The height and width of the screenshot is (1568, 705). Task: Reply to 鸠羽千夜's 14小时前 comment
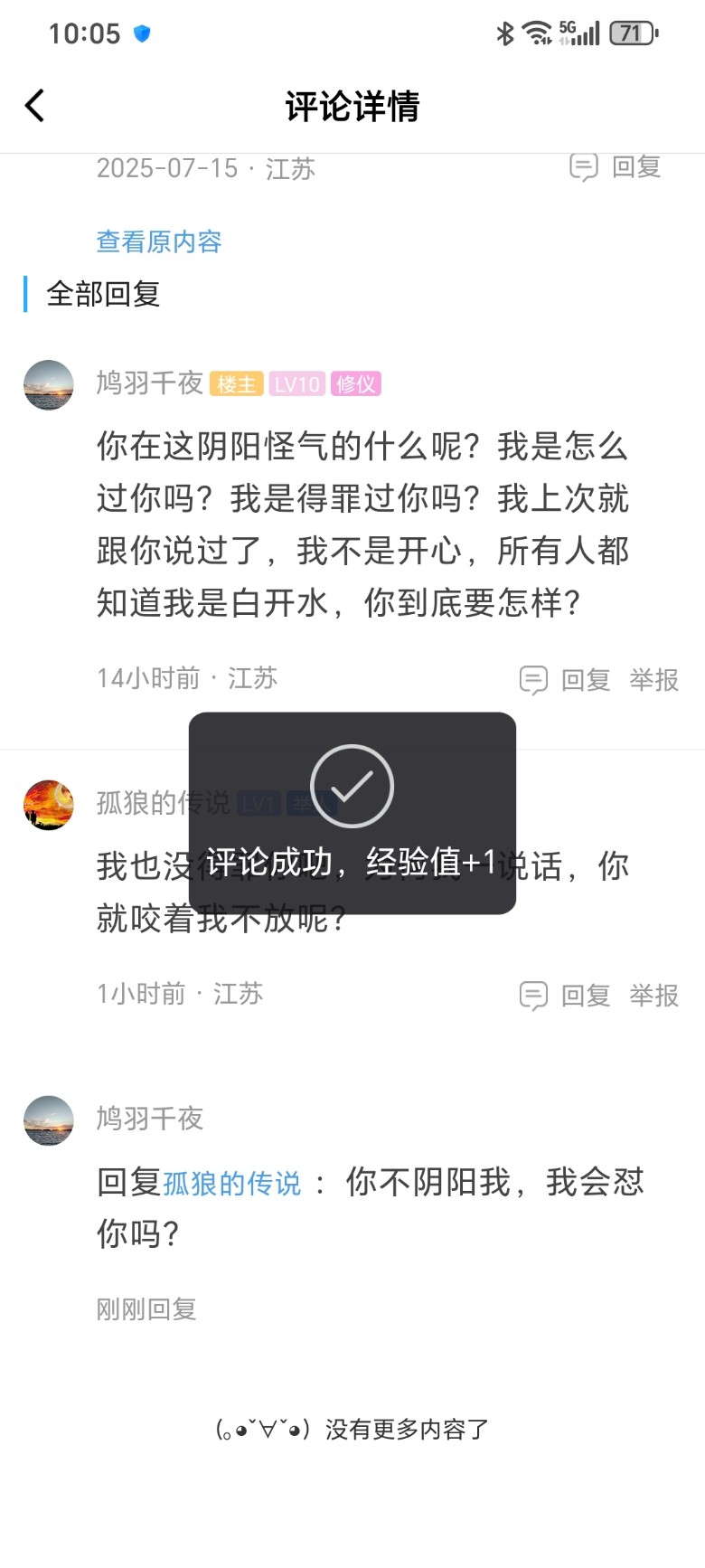point(566,679)
